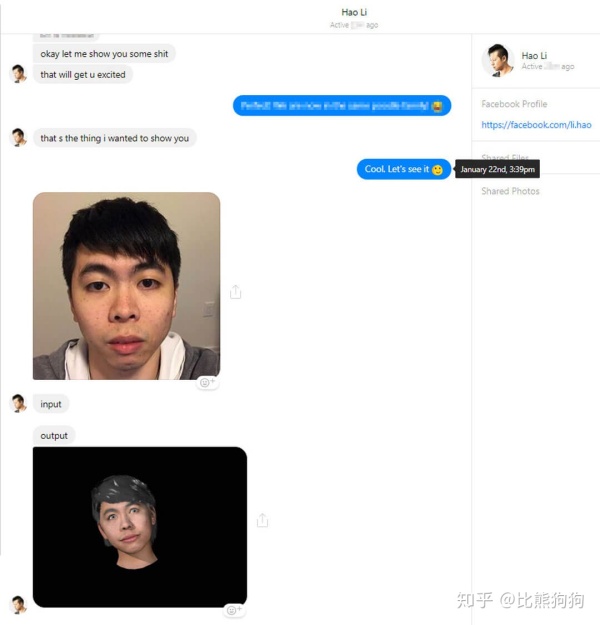Open the input face photo

point(126,286)
